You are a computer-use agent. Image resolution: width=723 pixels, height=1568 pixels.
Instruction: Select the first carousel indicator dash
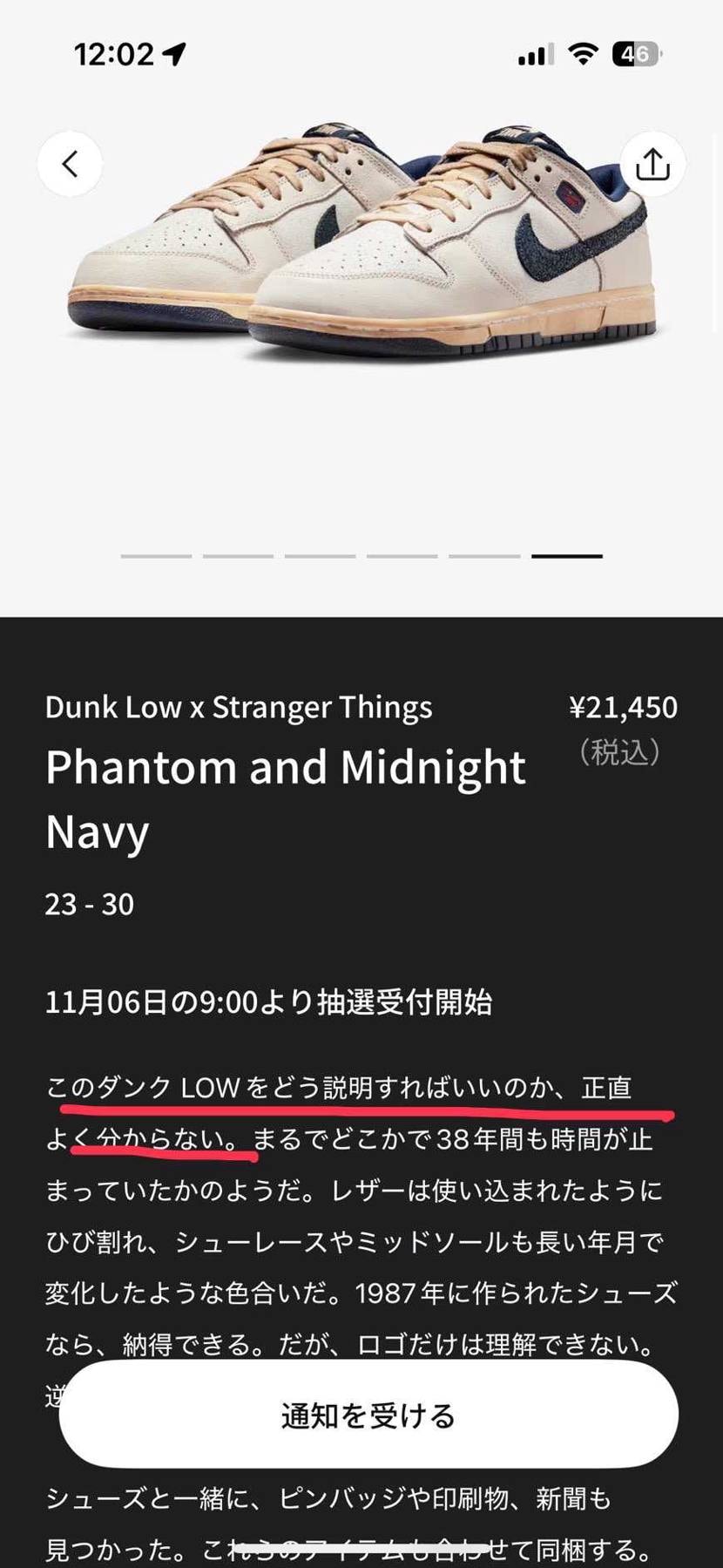point(156,555)
